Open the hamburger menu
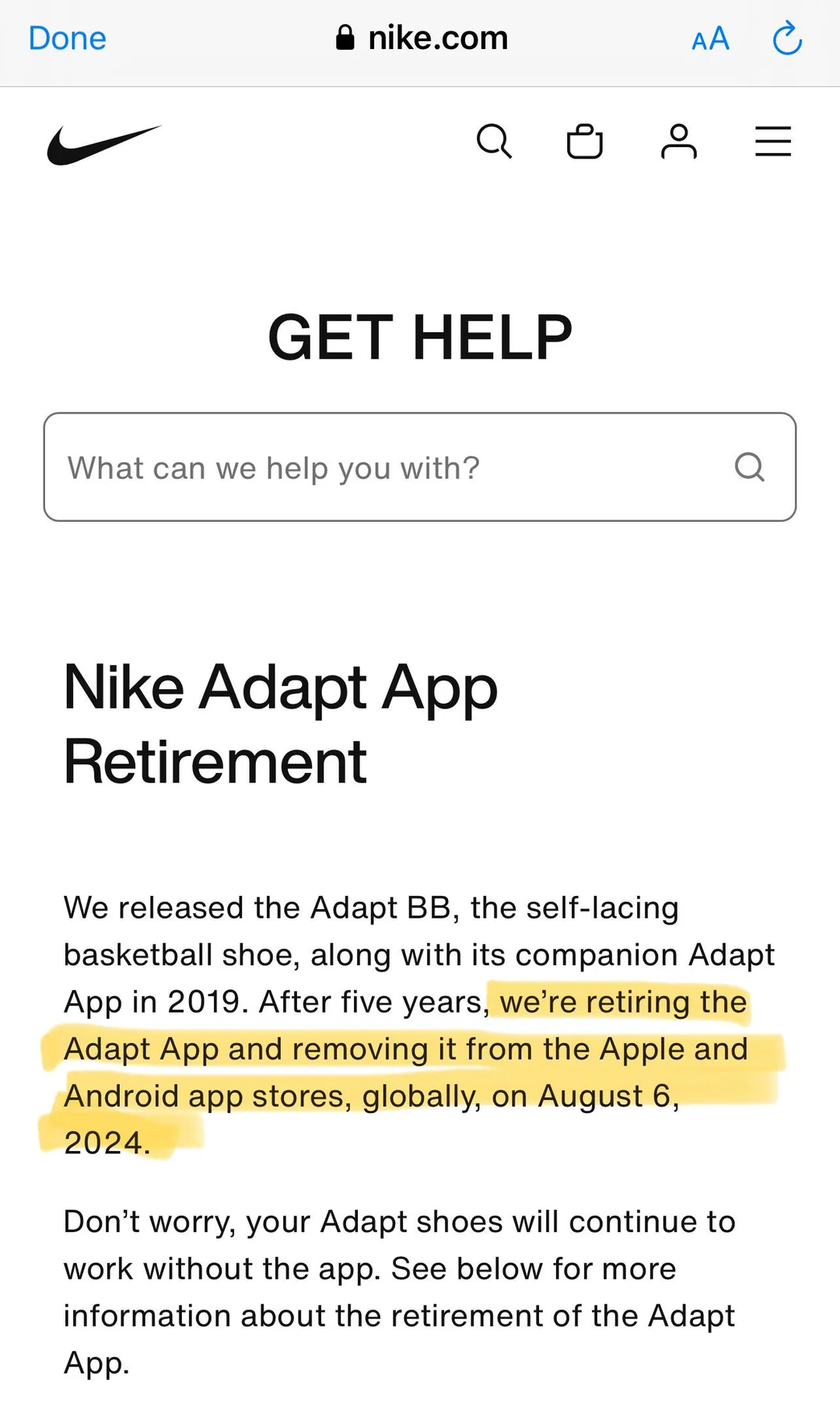 click(x=773, y=142)
